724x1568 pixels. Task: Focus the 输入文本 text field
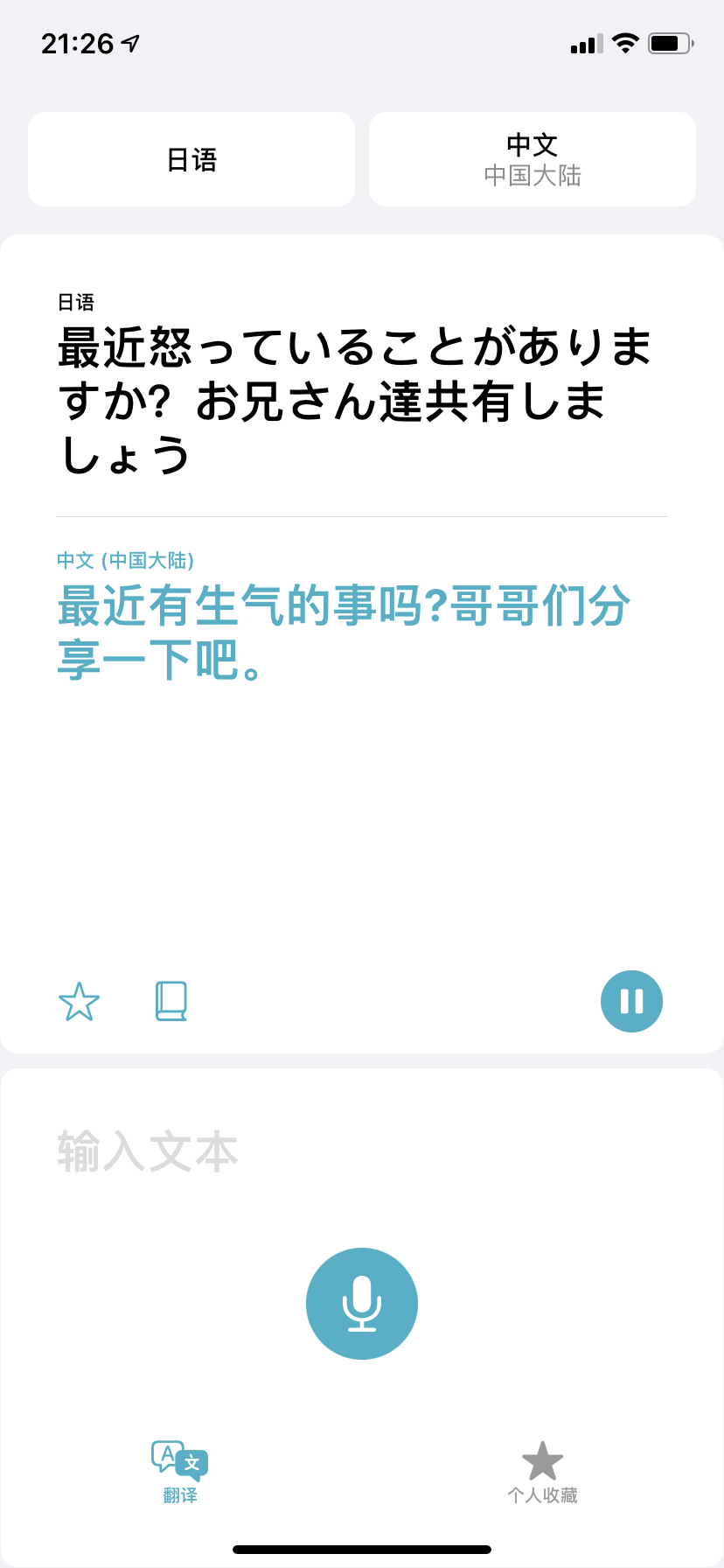[x=362, y=1151]
